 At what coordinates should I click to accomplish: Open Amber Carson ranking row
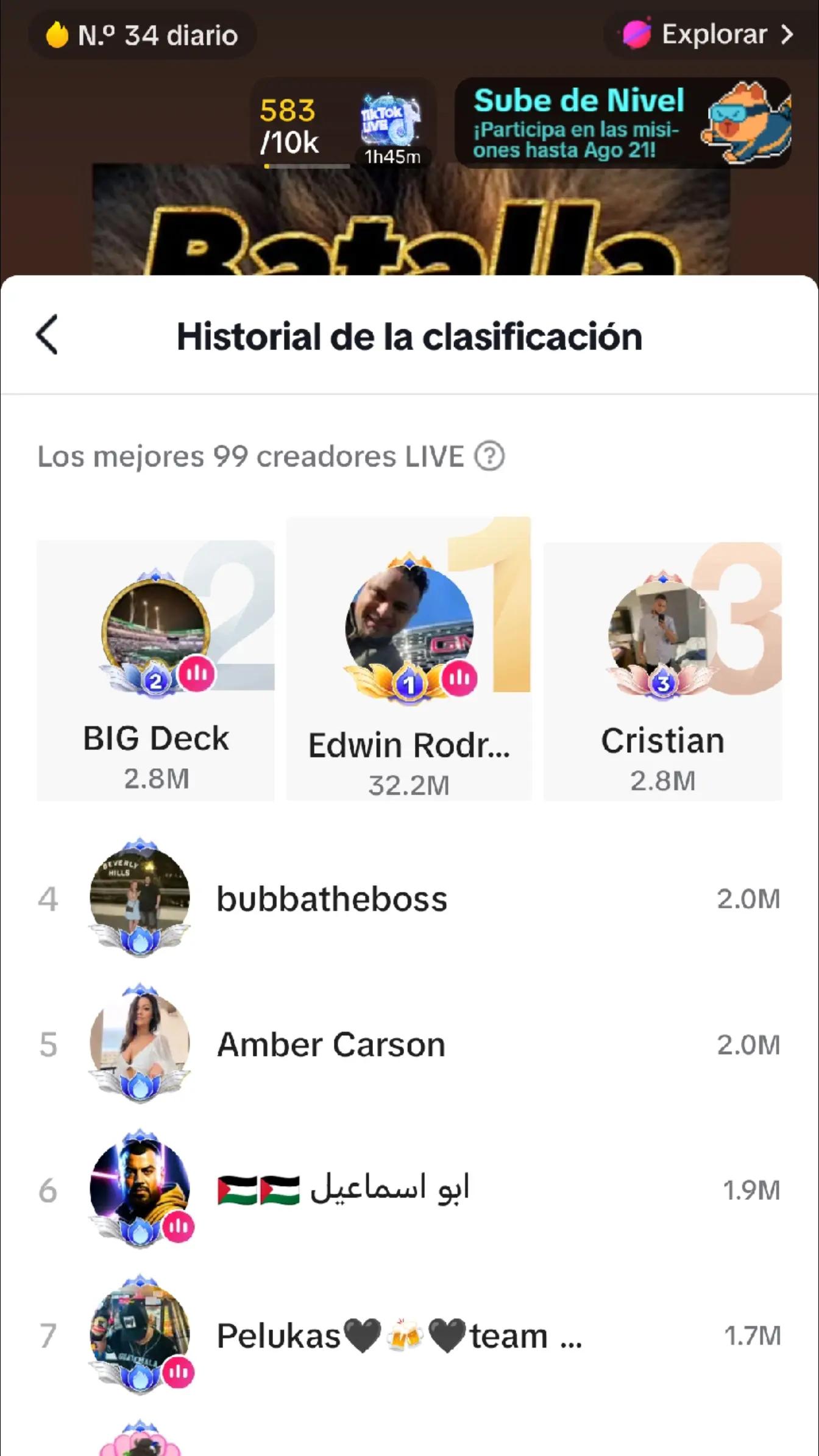(408, 1044)
